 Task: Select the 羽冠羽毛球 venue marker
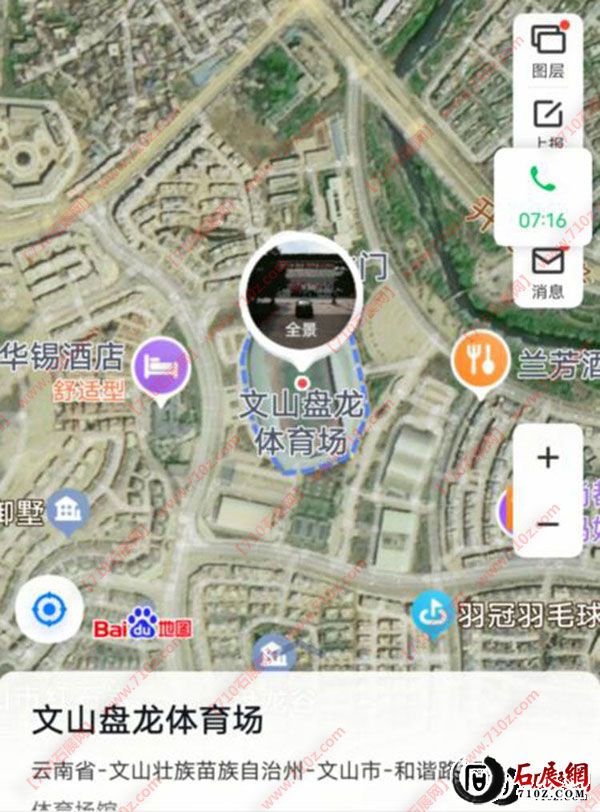434,614
